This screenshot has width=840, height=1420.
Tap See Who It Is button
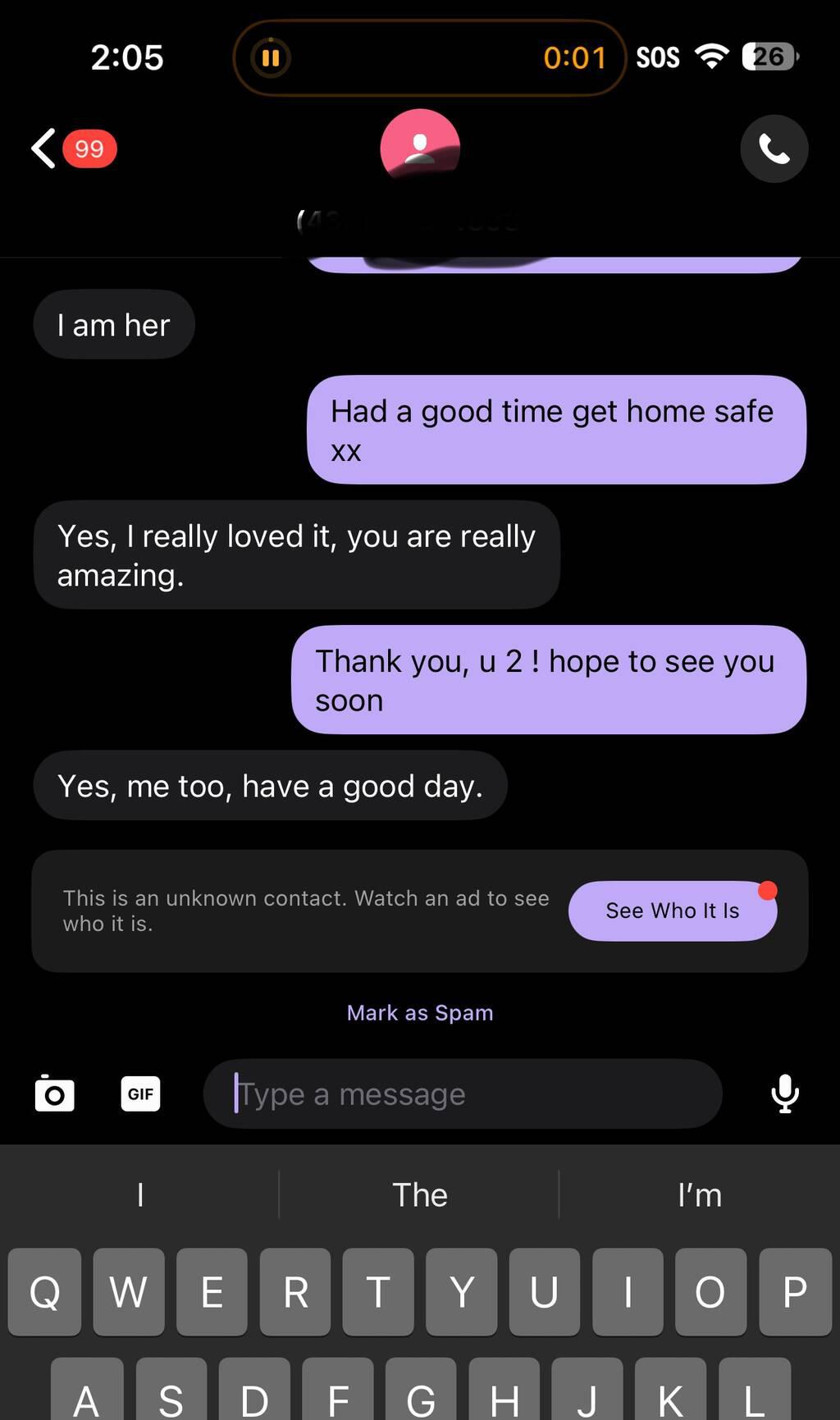pyautogui.click(x=673, y=911)
